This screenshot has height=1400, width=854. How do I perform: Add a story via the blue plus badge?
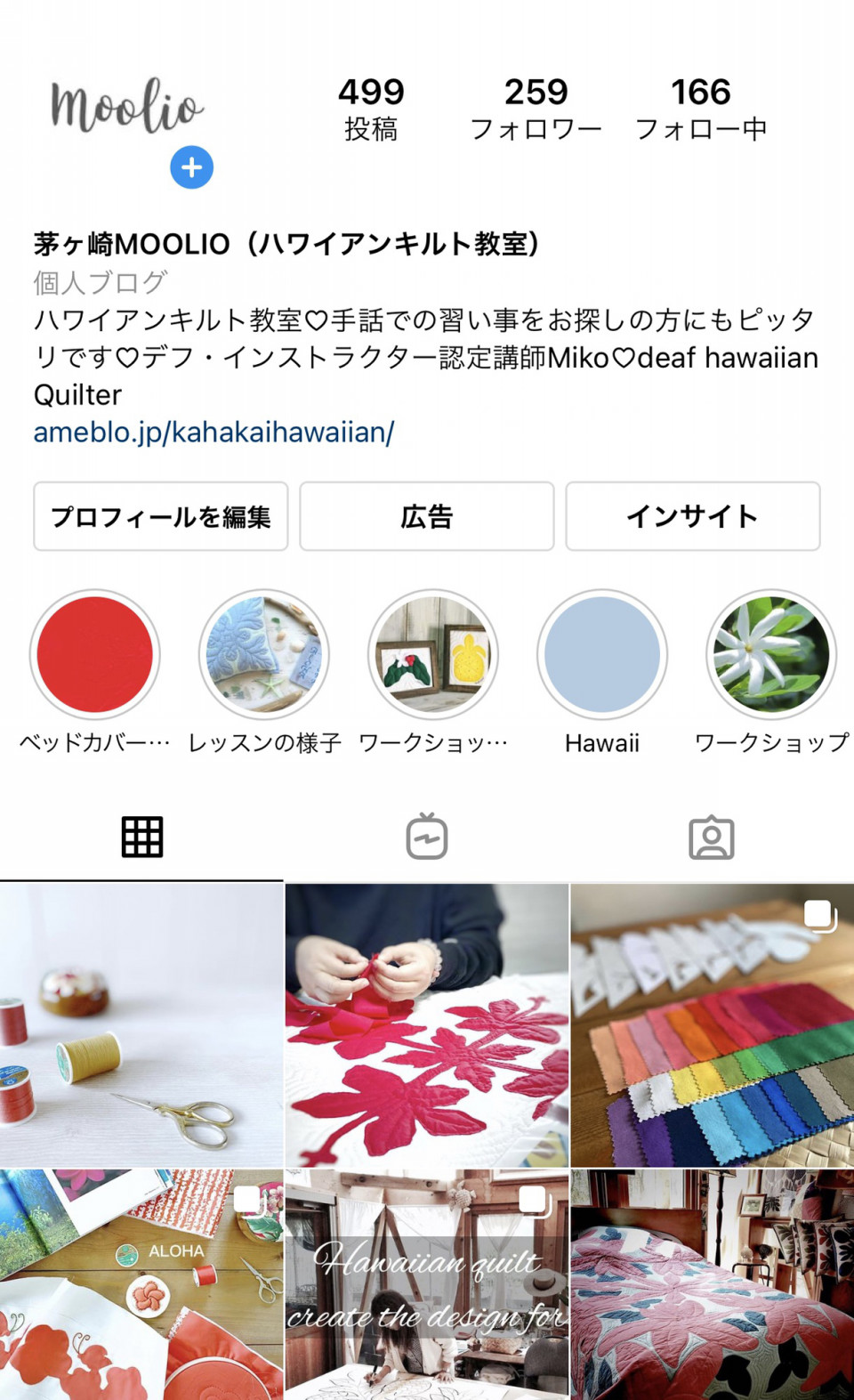pos(191,167)
